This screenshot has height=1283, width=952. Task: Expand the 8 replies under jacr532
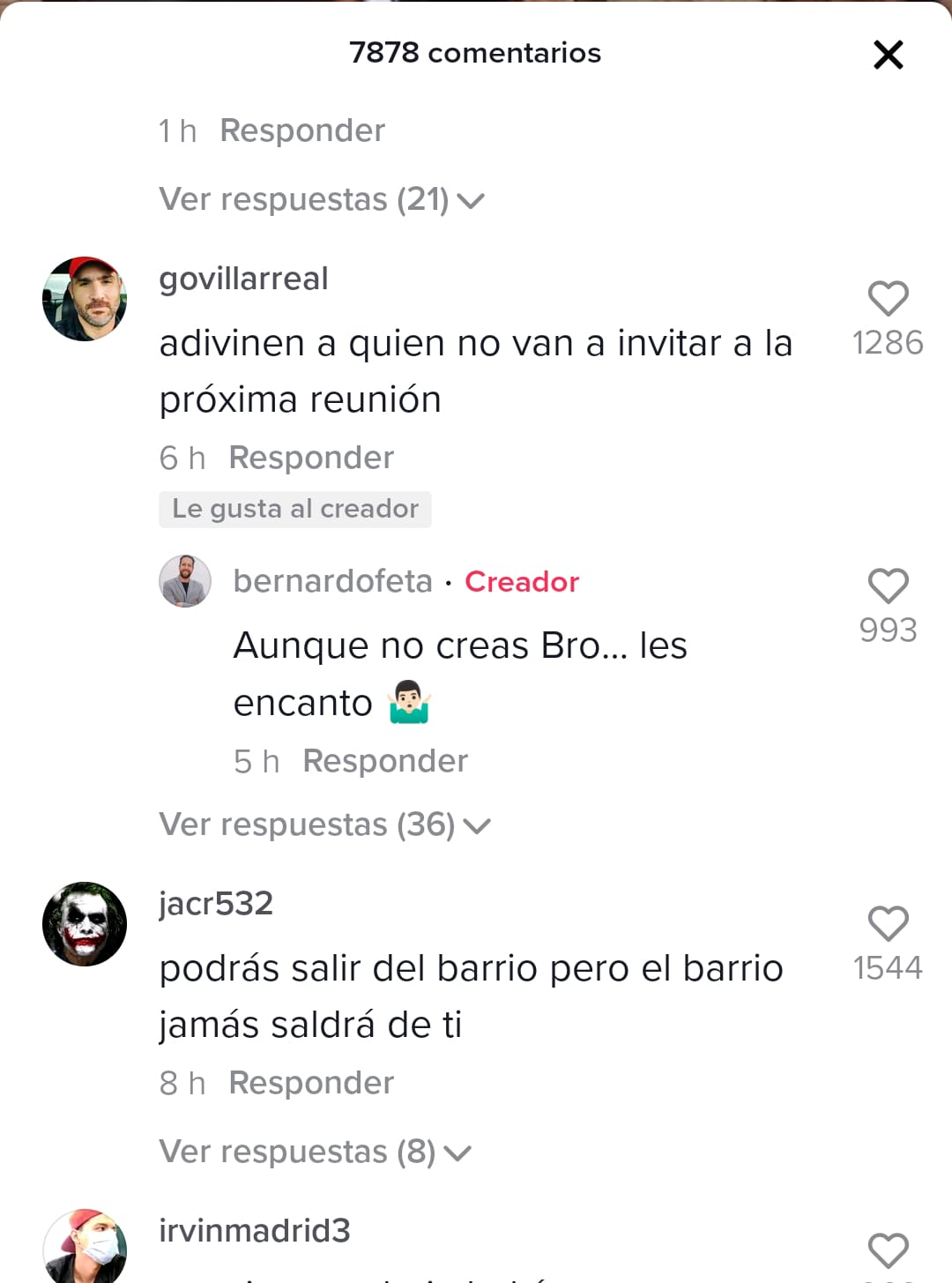click(315, 1152)
